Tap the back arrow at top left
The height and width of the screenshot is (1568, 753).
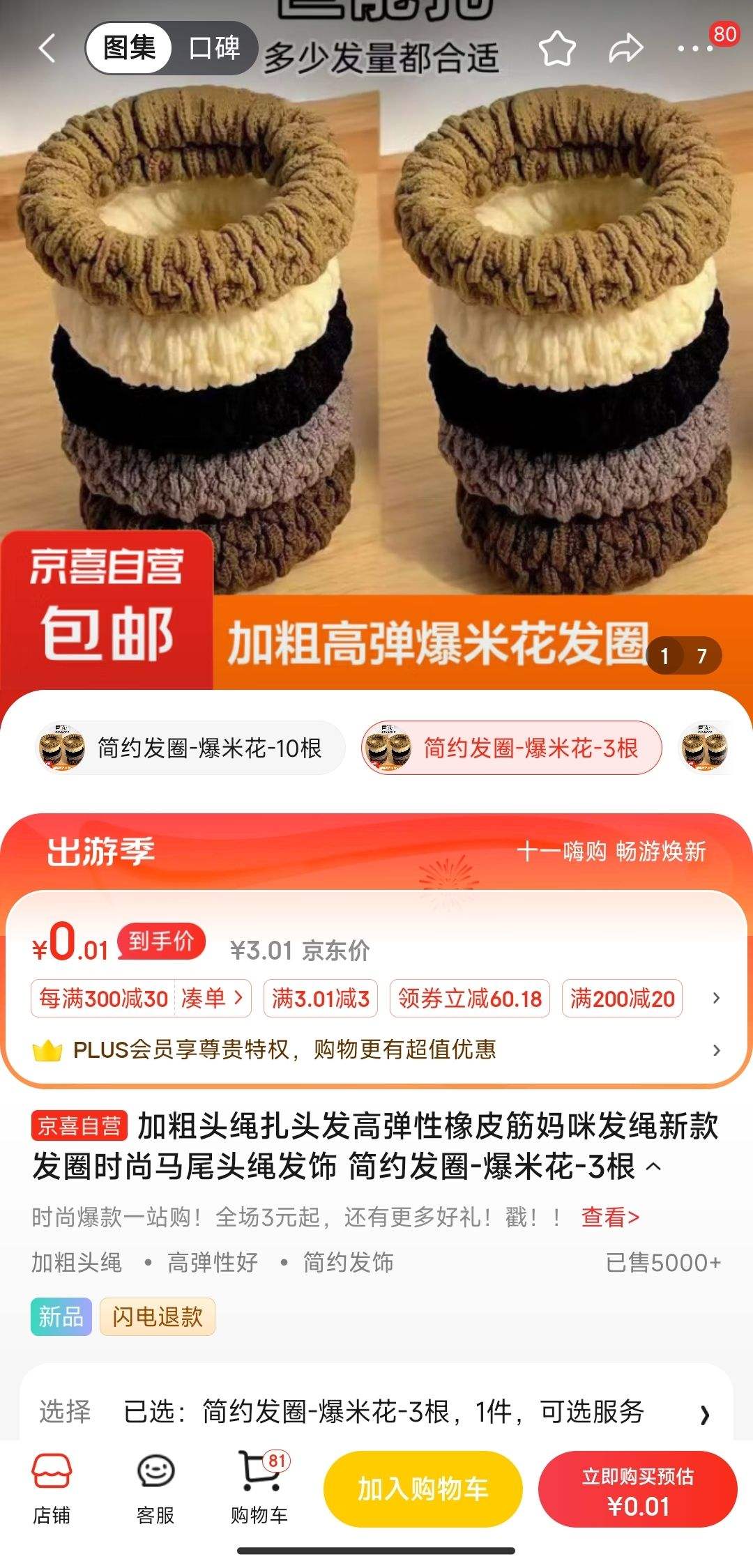[46, 49]
